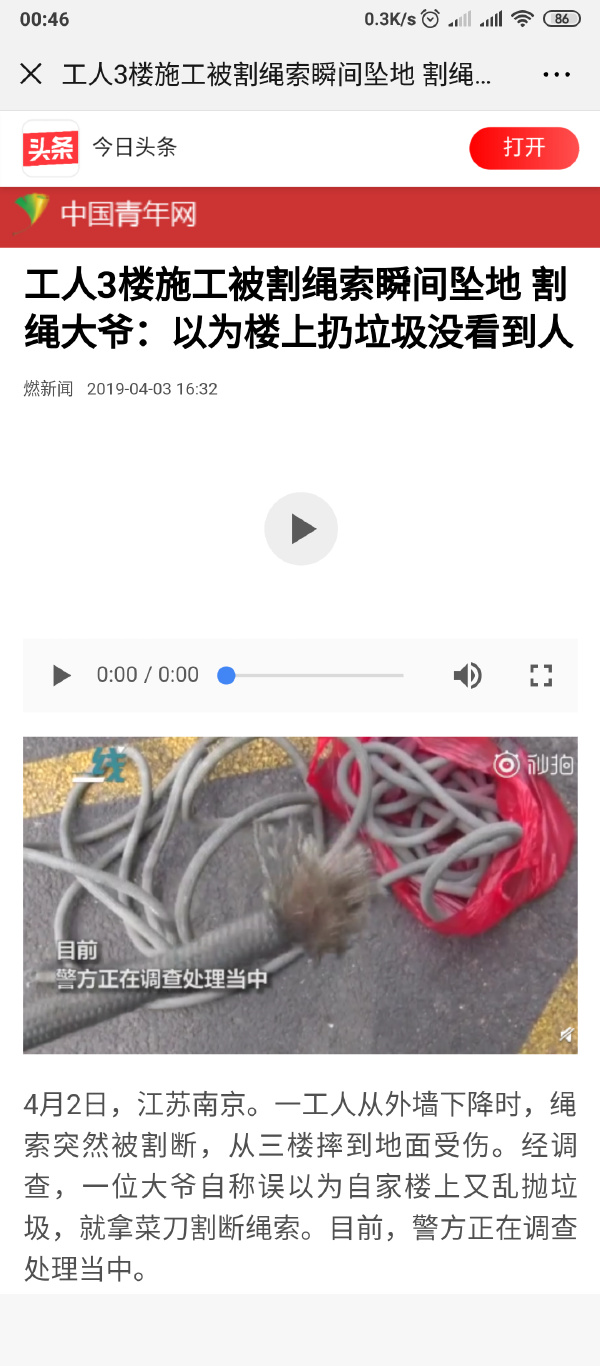Start playback from the control bar

point(61,675)
